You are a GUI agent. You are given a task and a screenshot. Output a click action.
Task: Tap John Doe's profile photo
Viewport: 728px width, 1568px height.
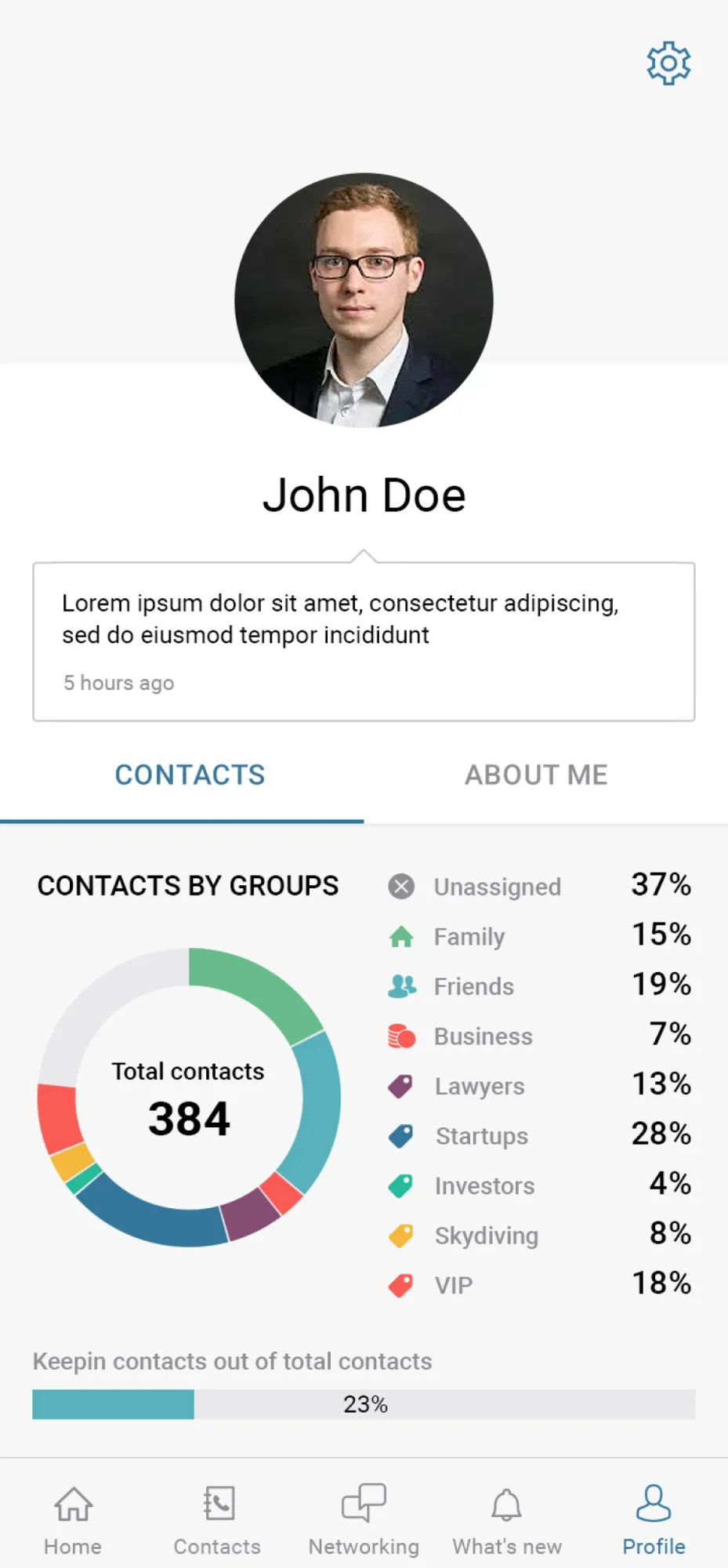click(364, 300)
